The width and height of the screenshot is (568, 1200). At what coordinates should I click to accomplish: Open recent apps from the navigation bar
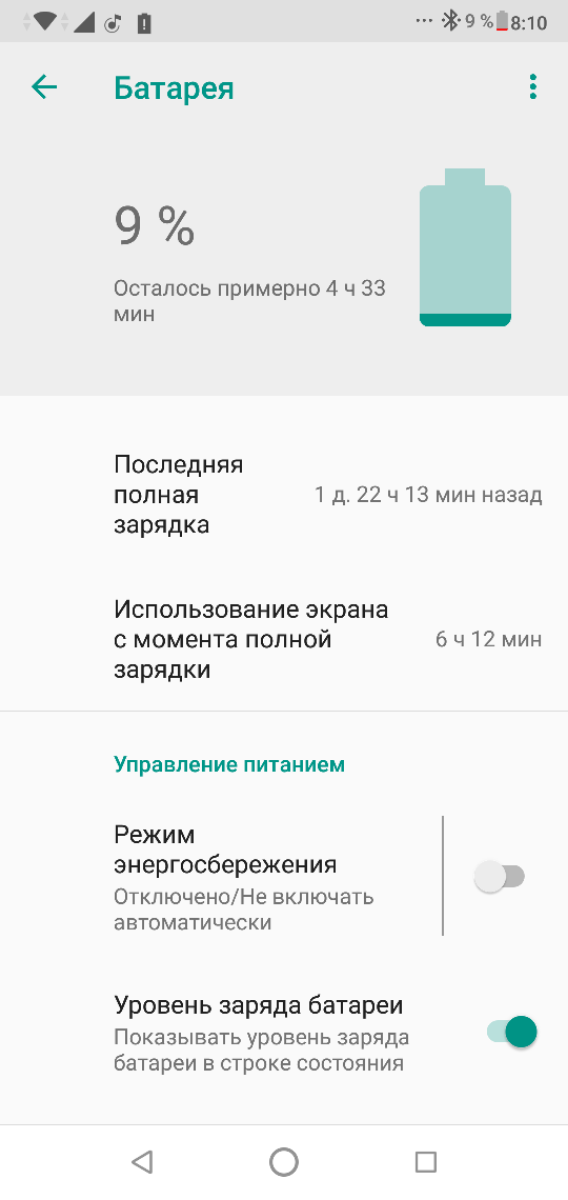click(426, 1161)
